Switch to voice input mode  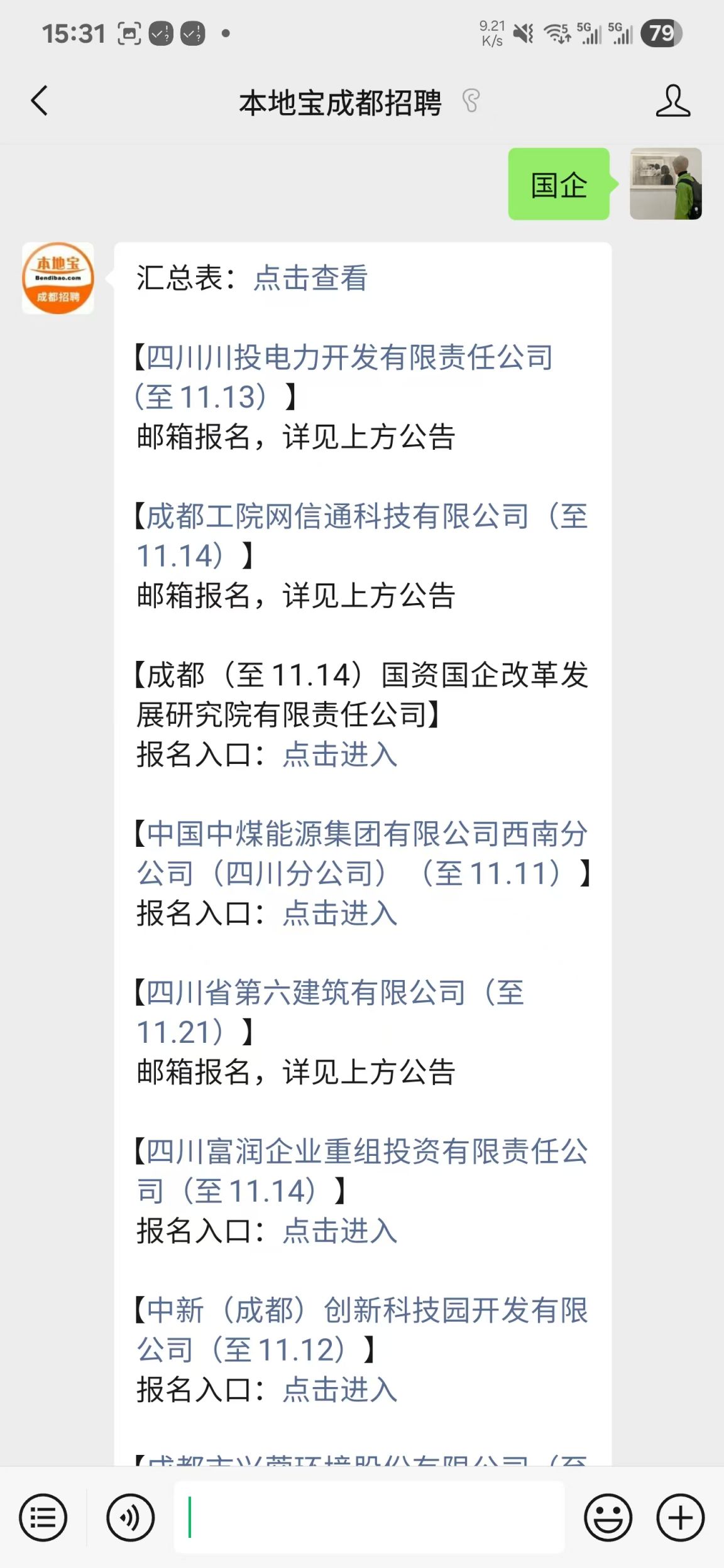[x=130, y=1518]
